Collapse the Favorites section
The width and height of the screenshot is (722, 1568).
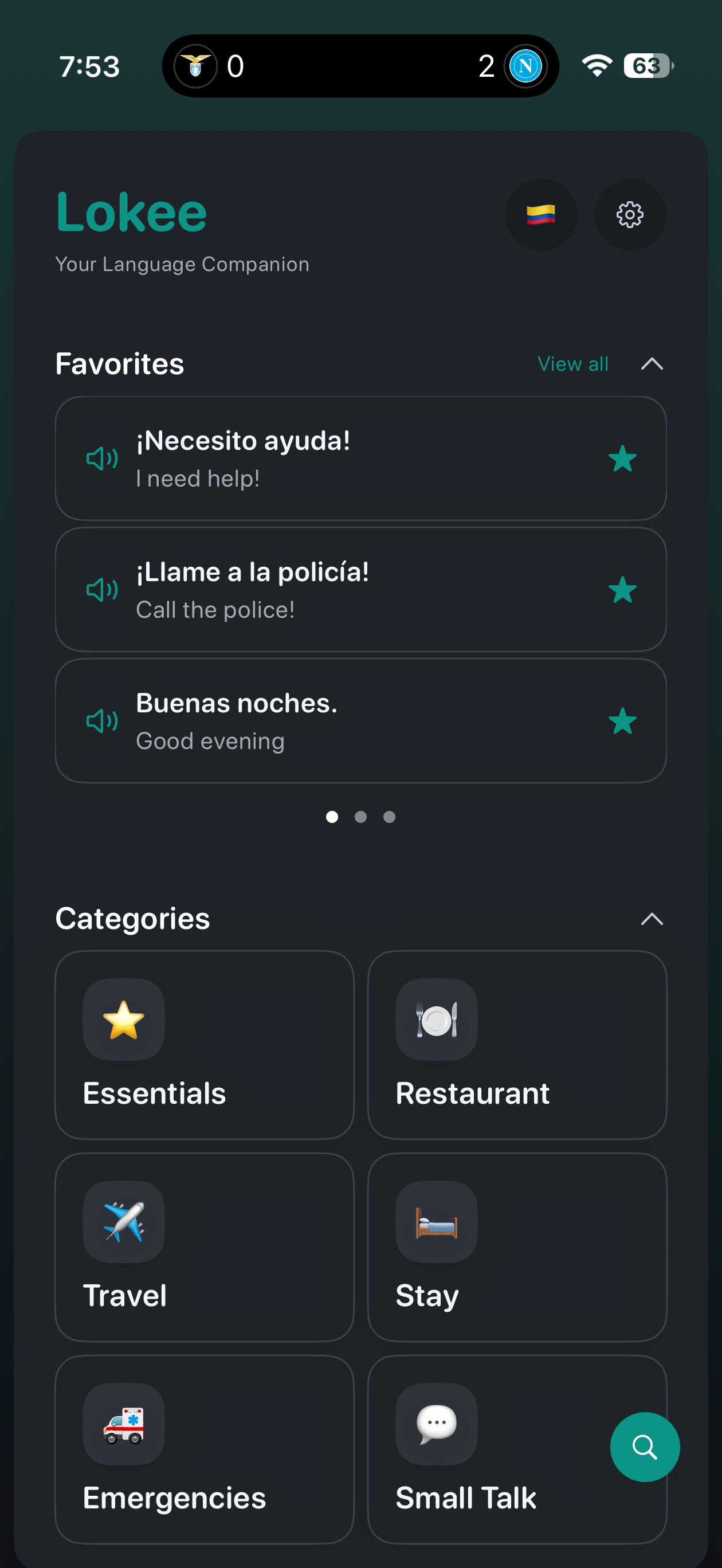[x=652, y=363]
